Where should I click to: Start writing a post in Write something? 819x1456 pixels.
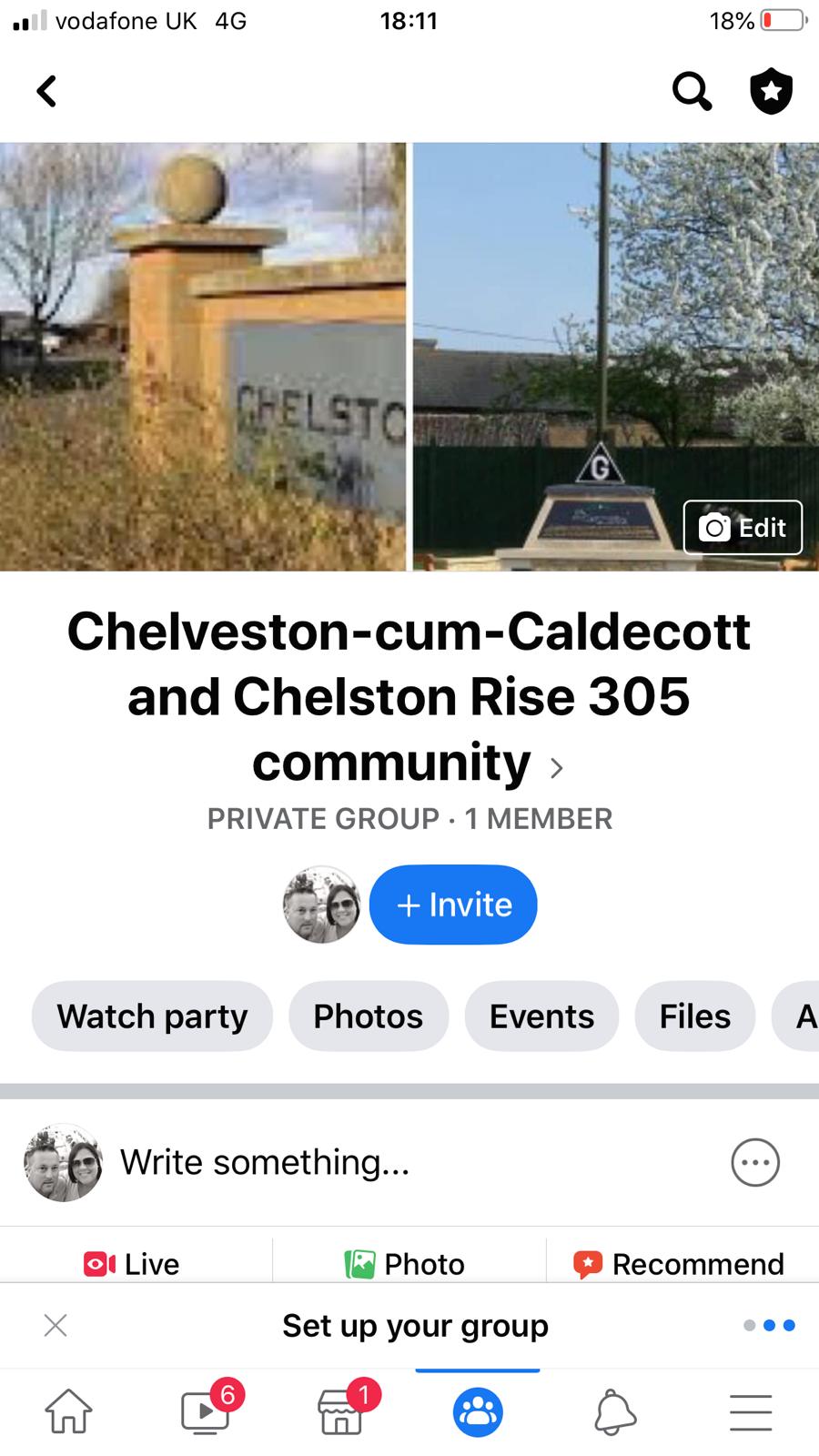tap(264, 1162)
